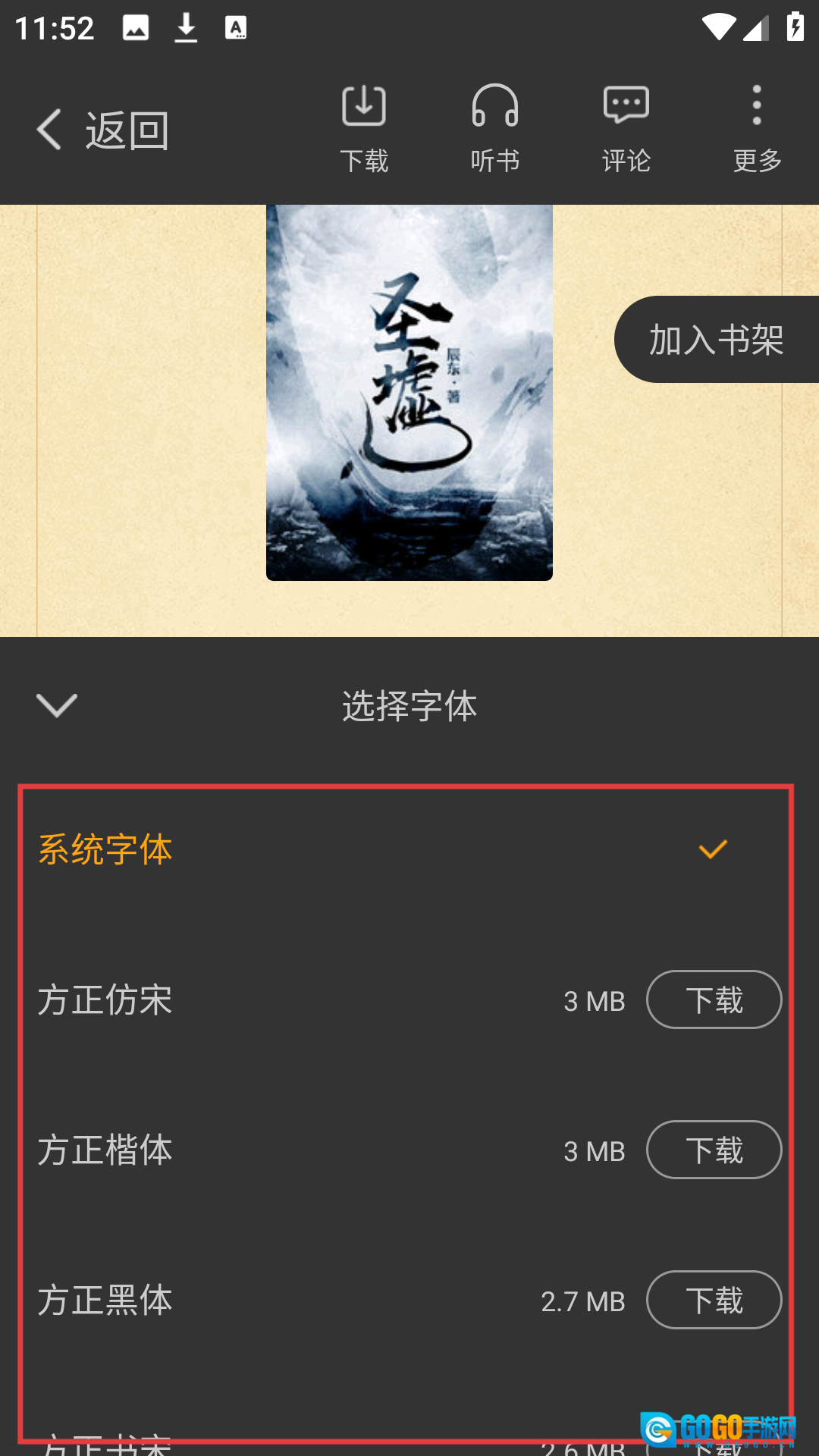This screenshot has width=819, height=1456.
Task: Open the 更多 overflow menu
Action: click(x=757, y=127)
